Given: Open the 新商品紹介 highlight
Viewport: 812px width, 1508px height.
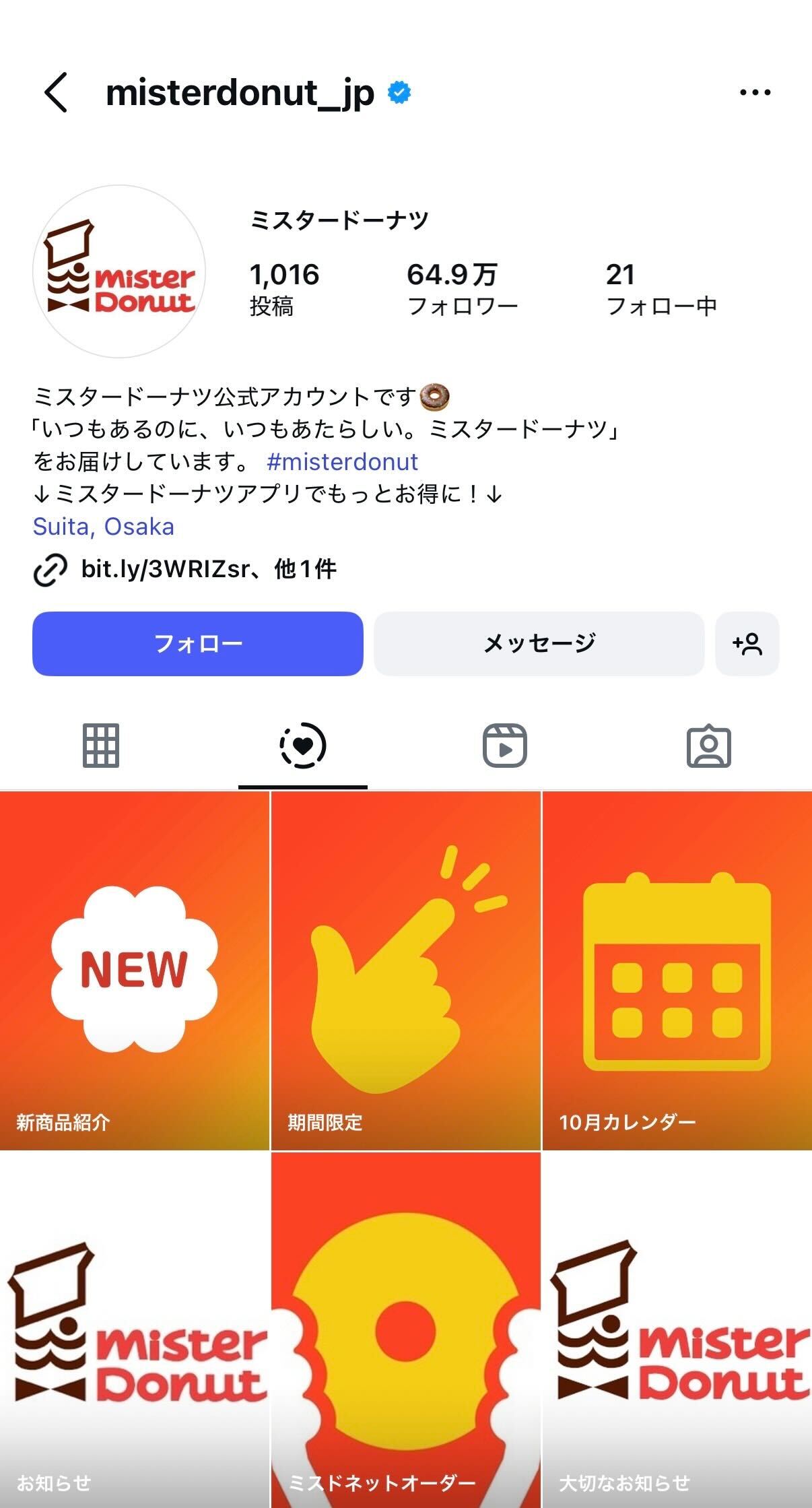Looking at the screenshot, I should (x=135, y=971).
